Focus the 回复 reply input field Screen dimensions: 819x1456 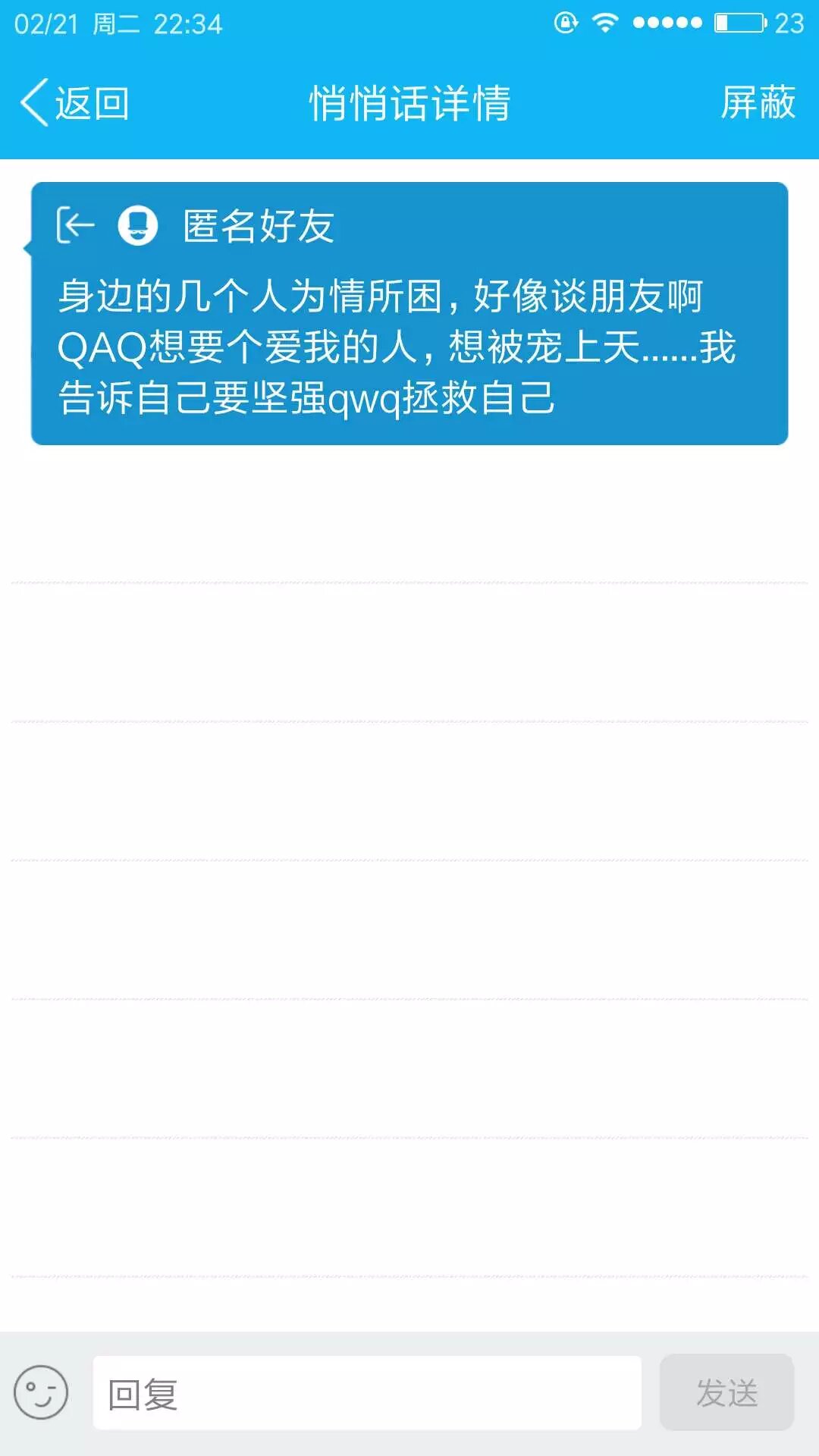(367, 1394)
